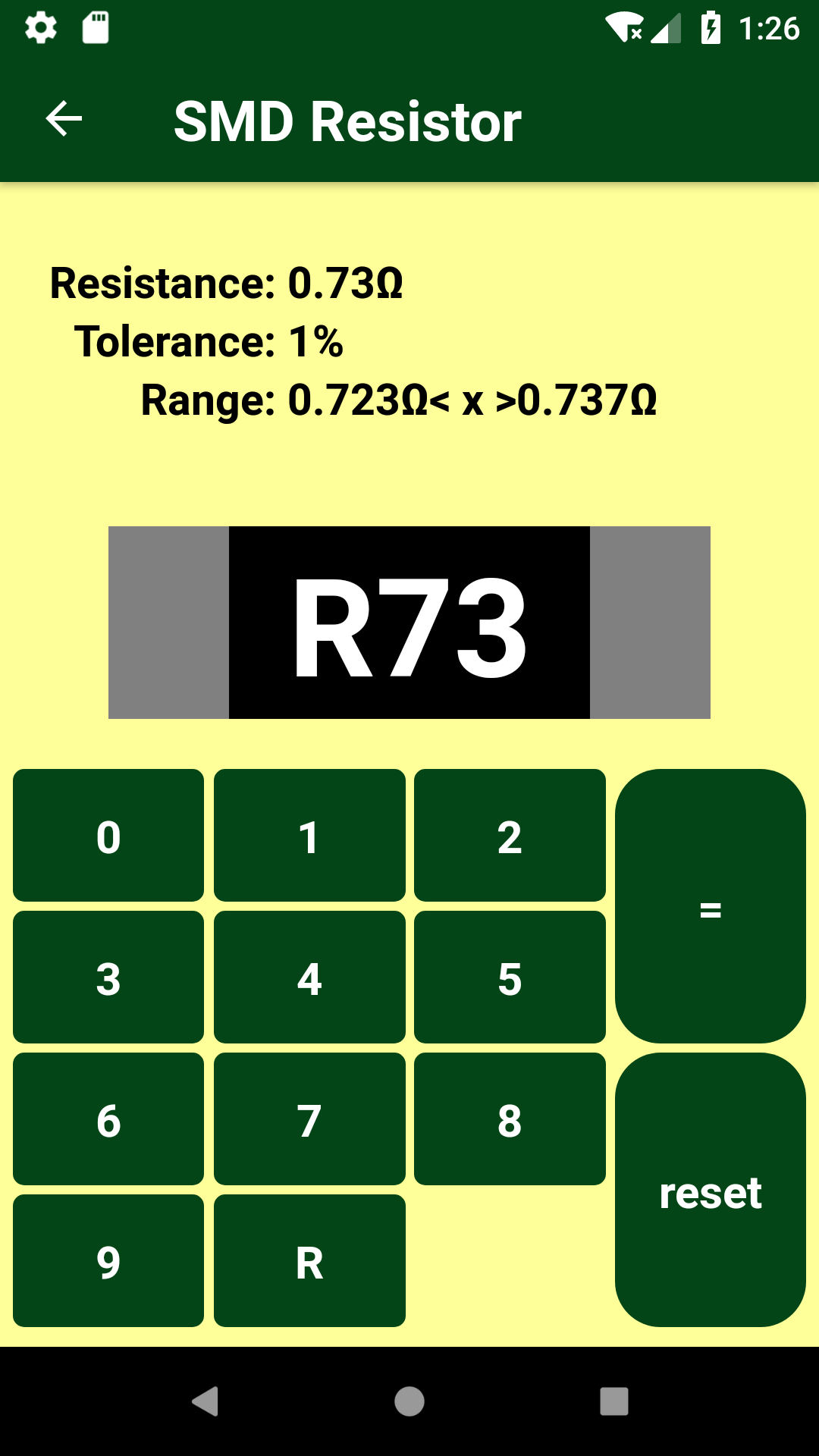Tap the 4 key

309,977
